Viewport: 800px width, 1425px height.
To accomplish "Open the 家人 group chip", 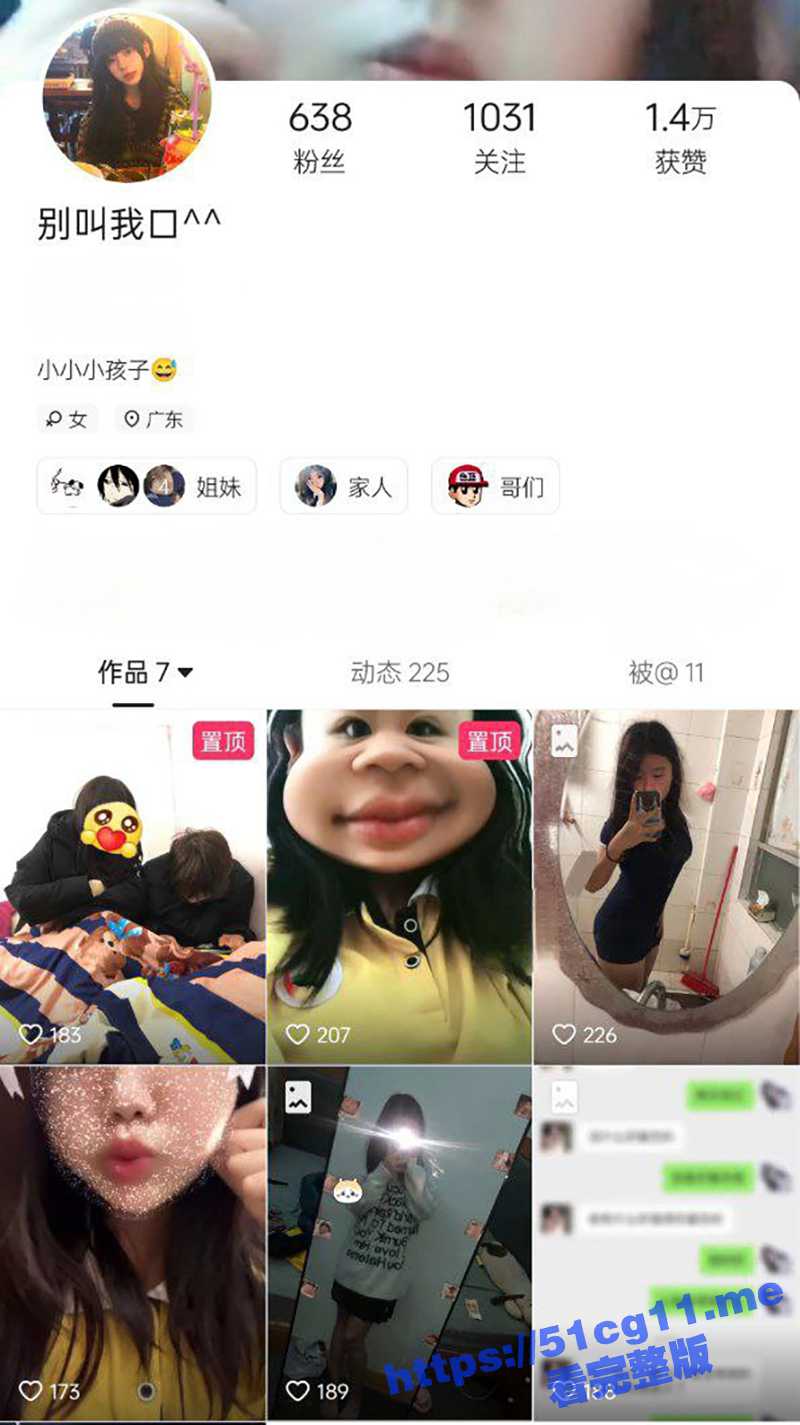I will 344,487.
